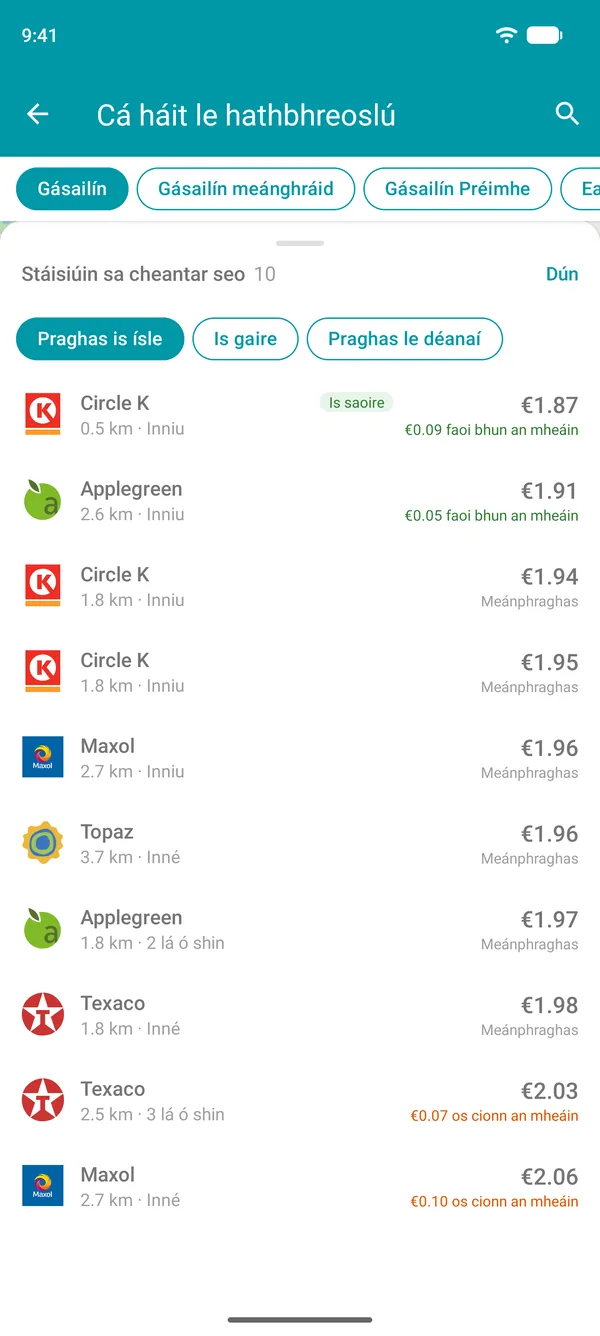600x1336 pixels.
Task: Sort by Praghas is ísle
Action: [100, 339]
